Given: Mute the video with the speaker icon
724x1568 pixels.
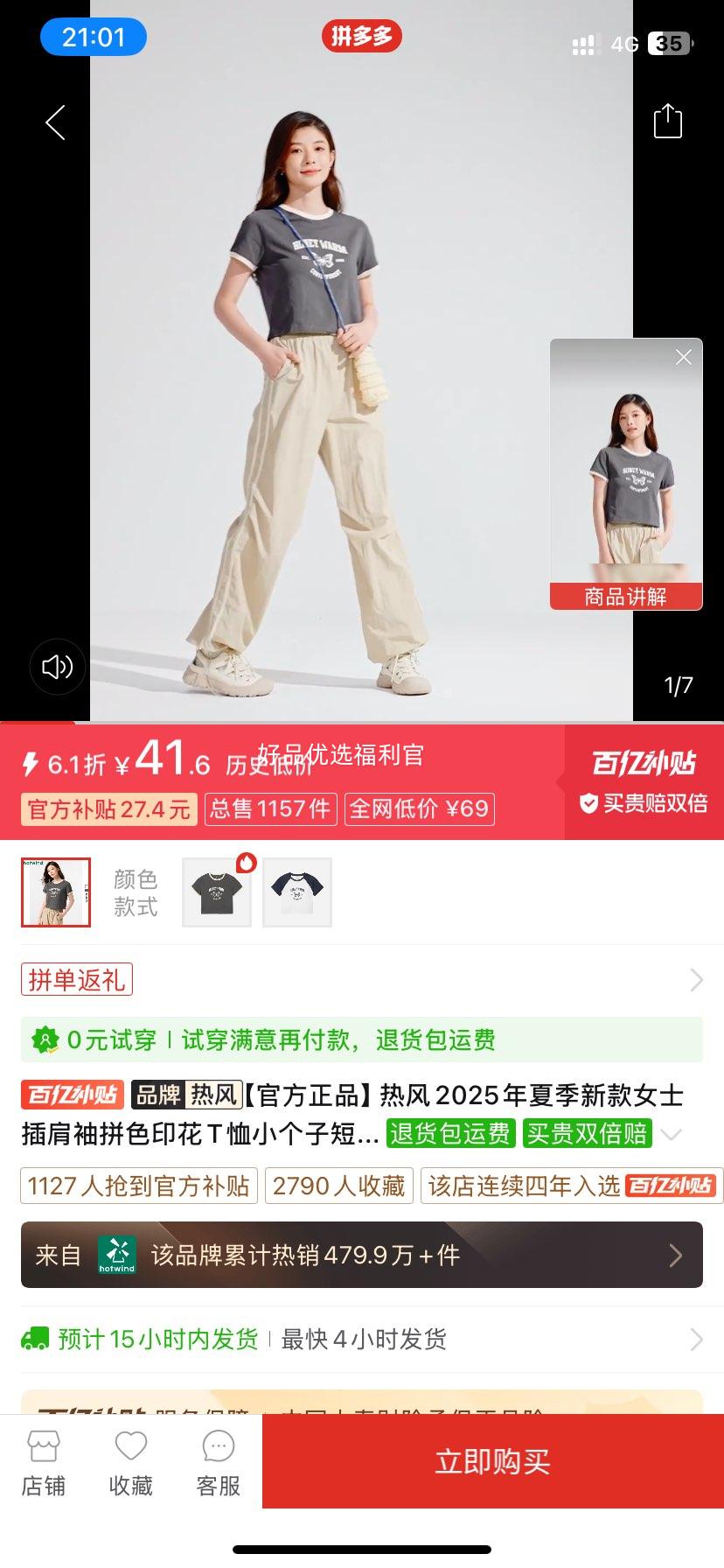Looking at the screenshot, I should tap(56, 667).
